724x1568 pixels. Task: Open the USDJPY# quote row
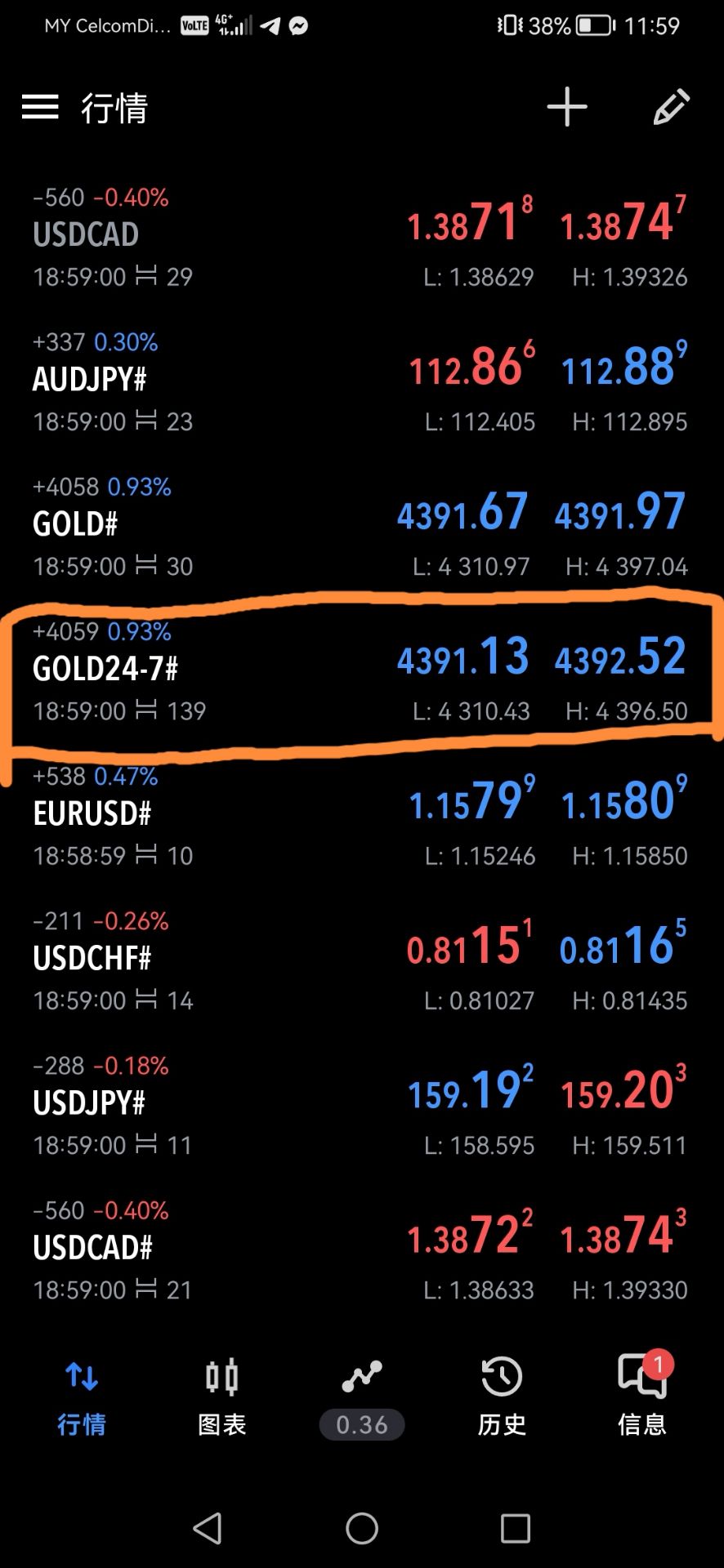coord(362,1104)
